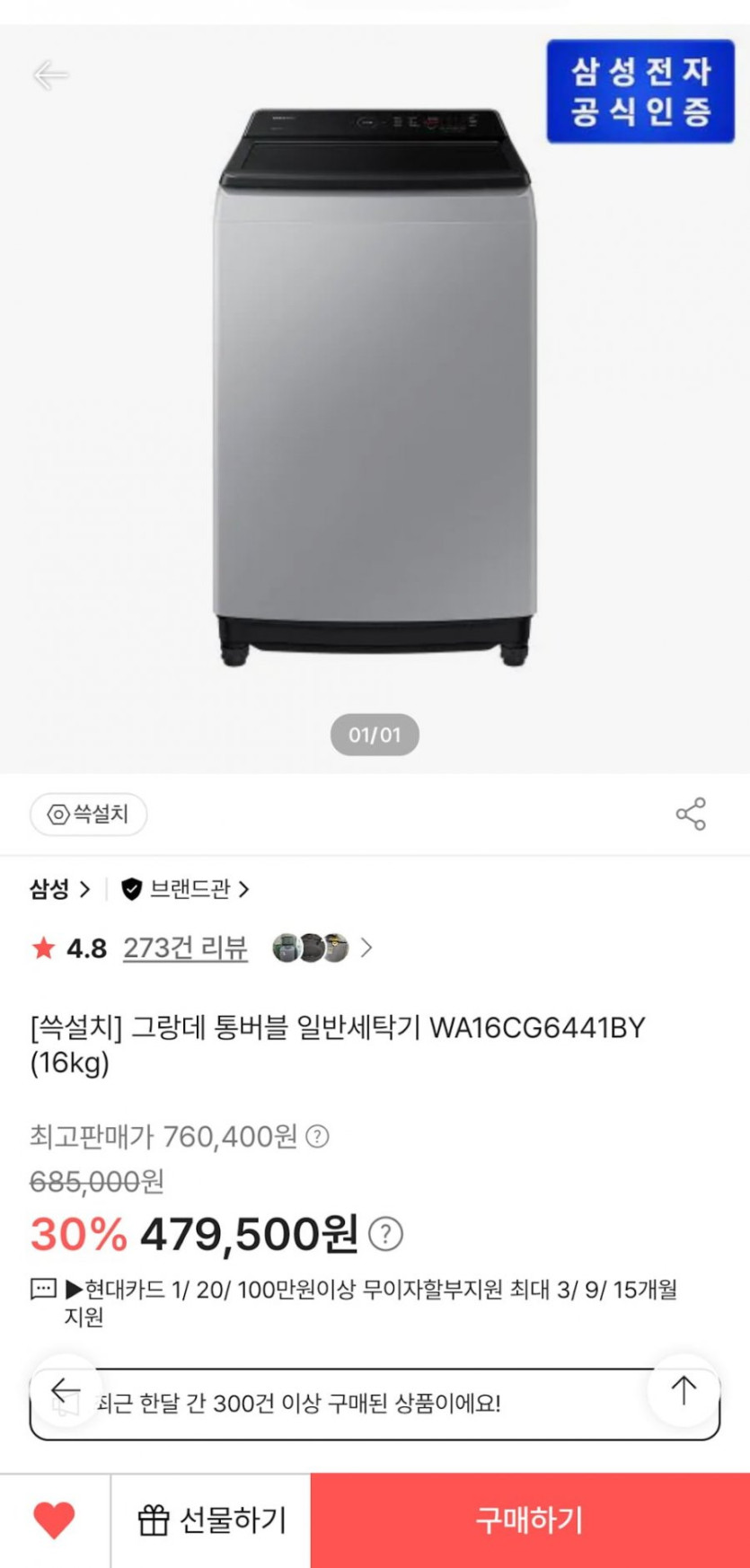The height and width of the screenshot is (1568, 750).
Task: Toggle the heart wishlist button
Action: coord(54,1520)
